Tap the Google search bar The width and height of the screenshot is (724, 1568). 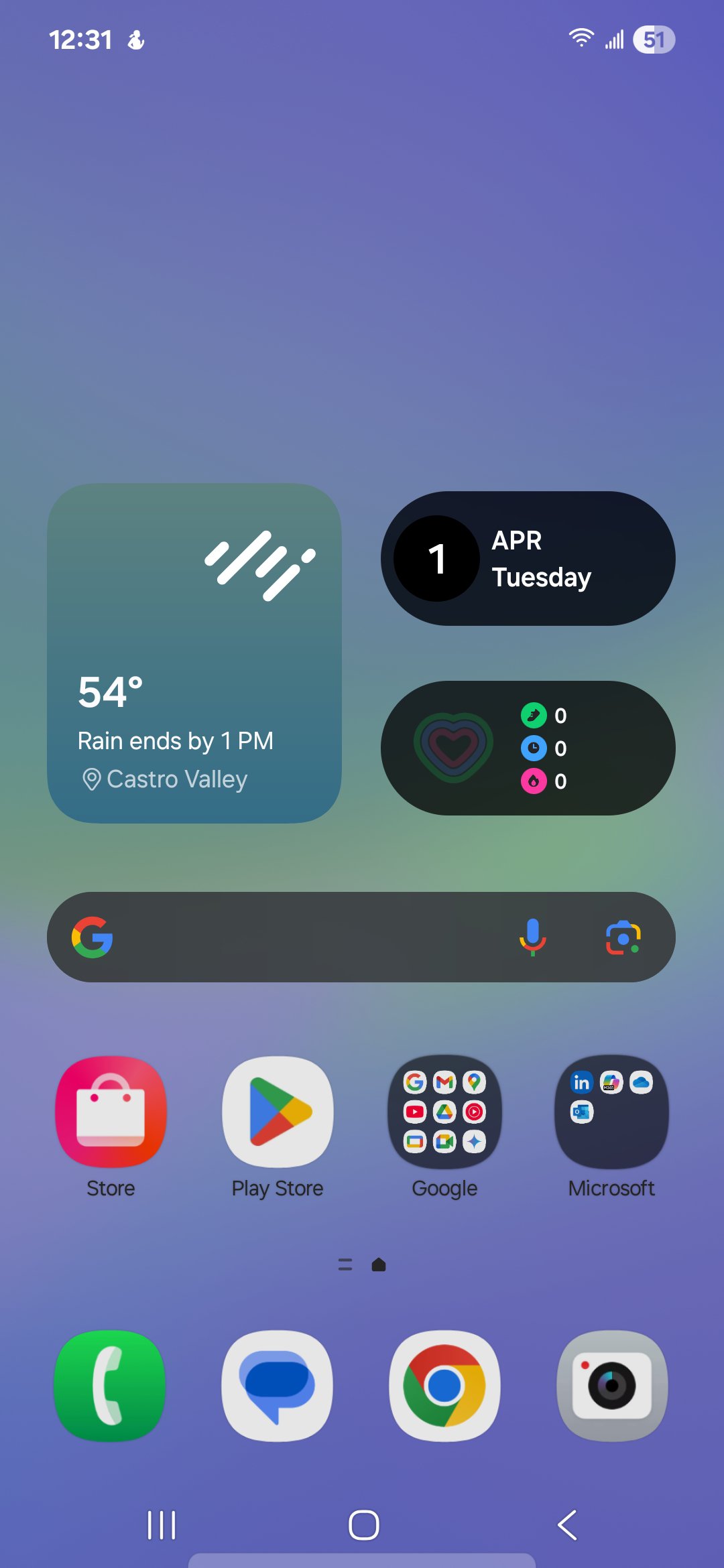(302, 937)
